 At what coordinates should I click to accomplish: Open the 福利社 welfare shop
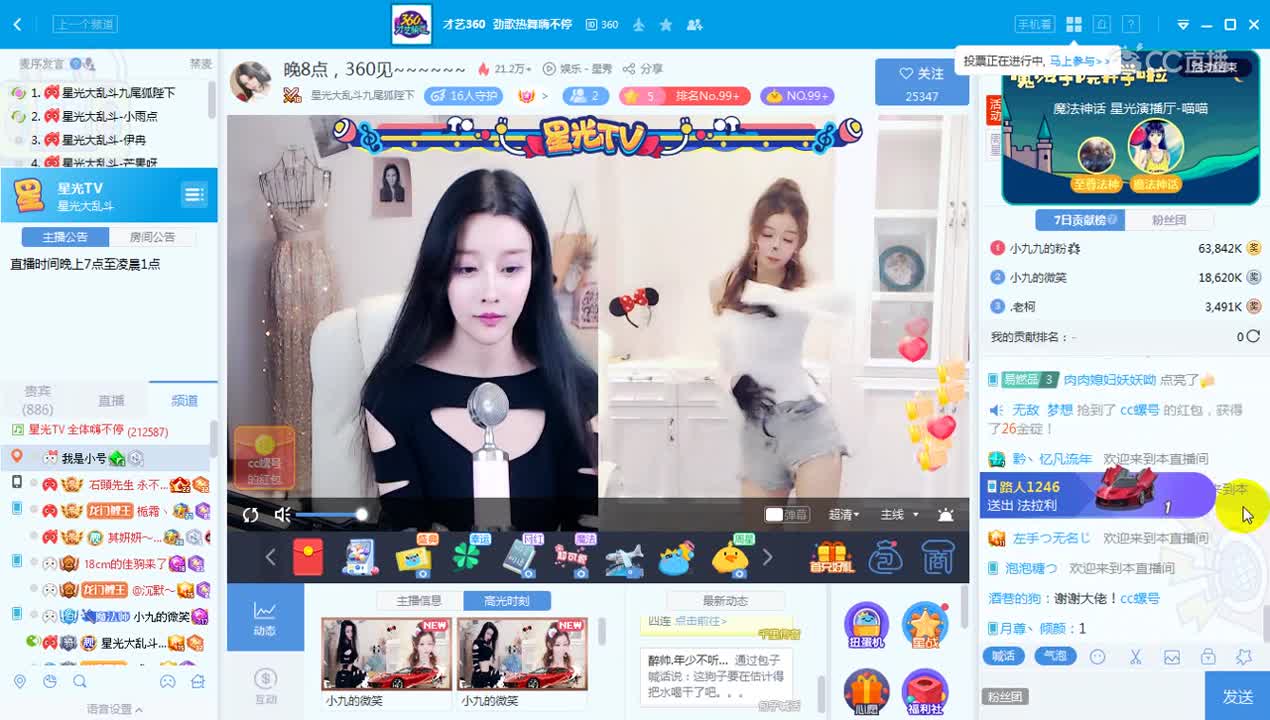coord(925,690)
